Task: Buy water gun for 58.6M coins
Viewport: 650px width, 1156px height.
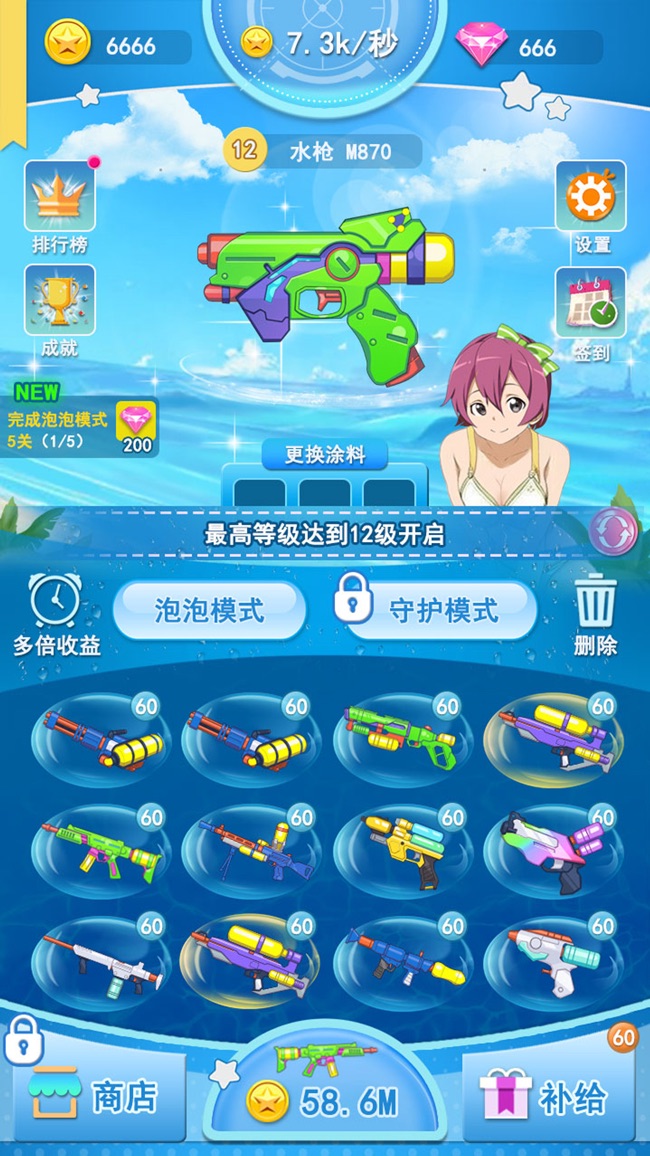Action: point(325,1090)
